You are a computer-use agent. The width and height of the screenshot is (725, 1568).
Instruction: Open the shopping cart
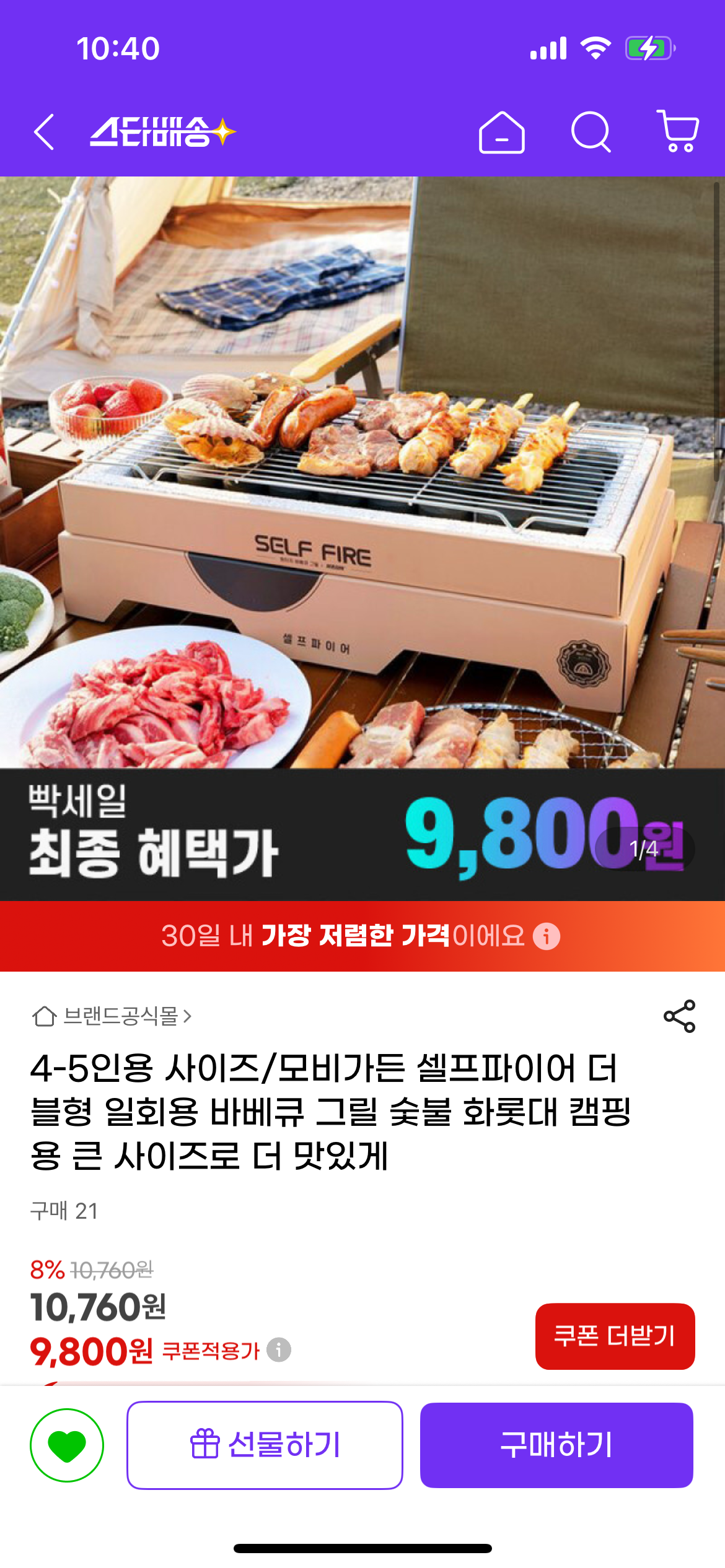678,131
